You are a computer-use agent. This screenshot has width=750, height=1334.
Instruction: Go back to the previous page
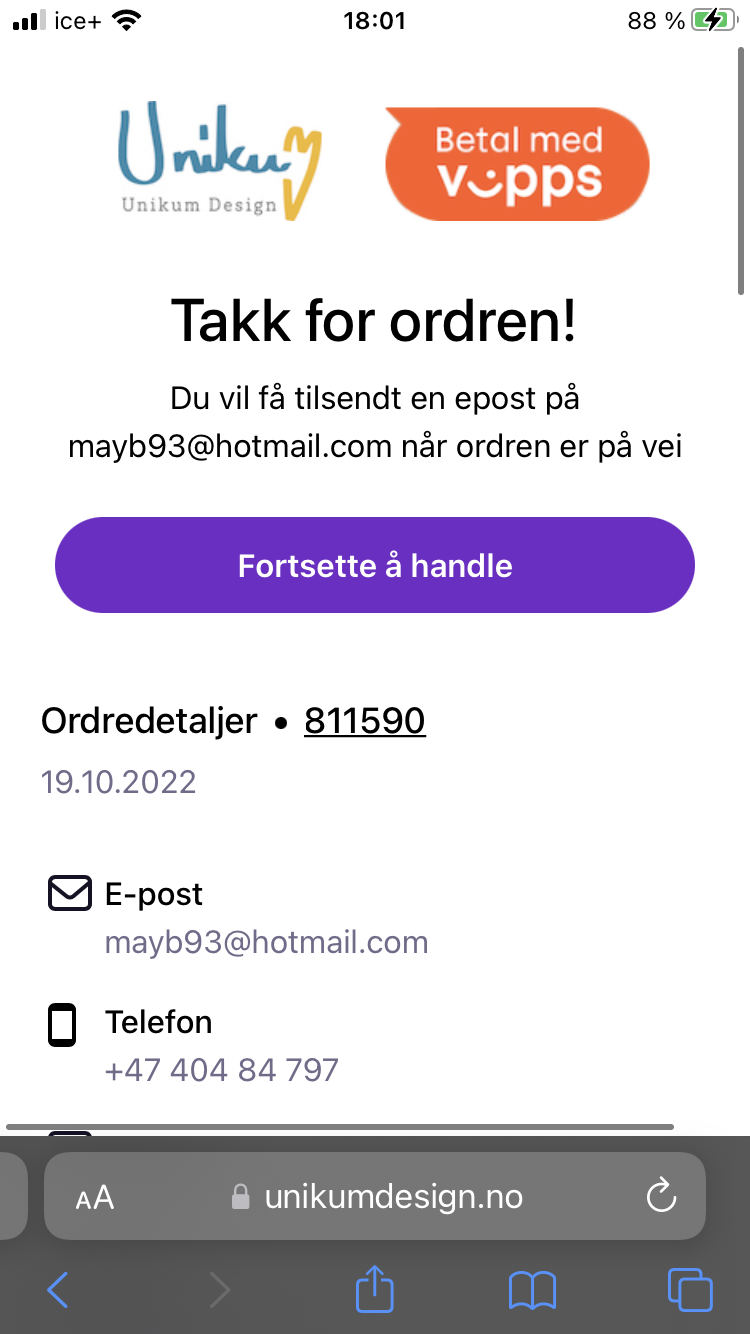58,1290
